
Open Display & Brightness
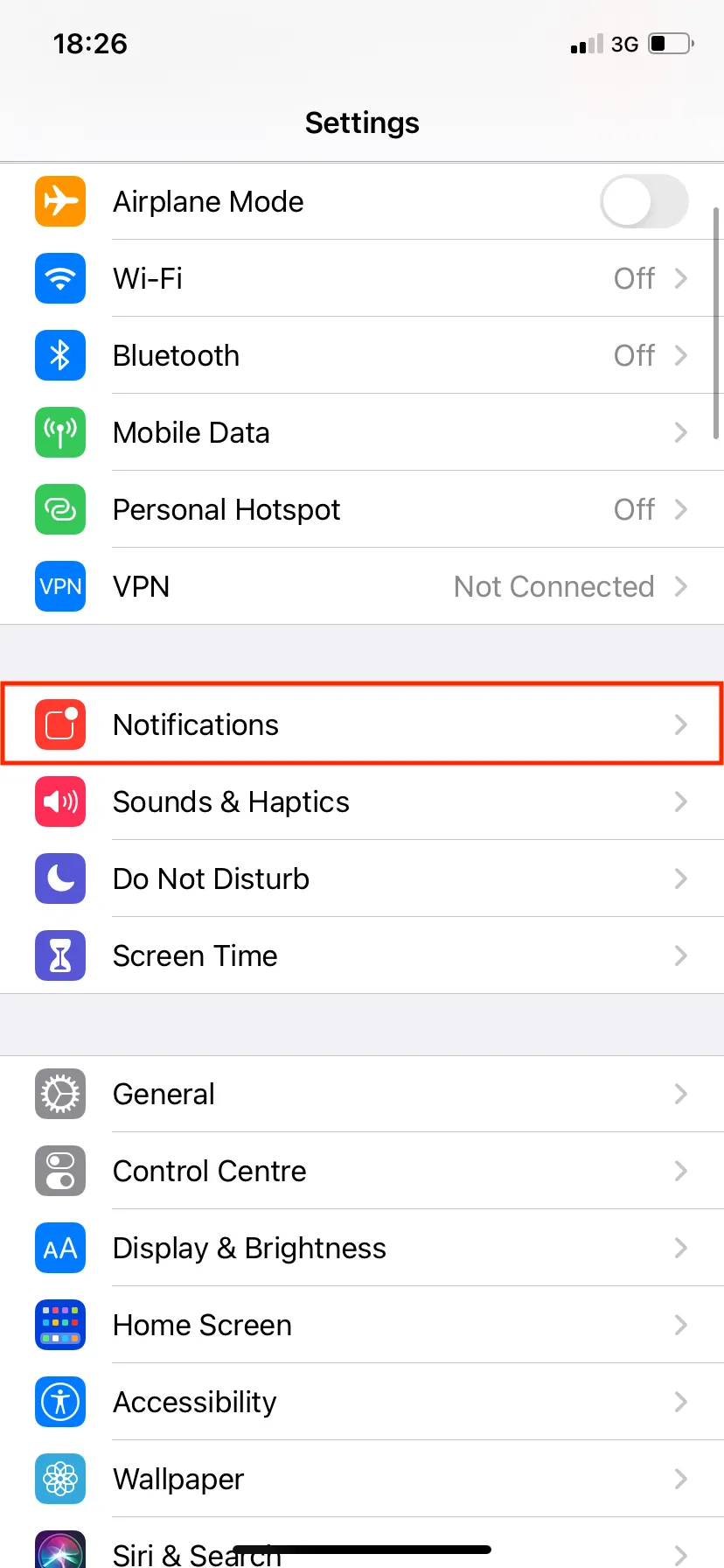362,1248
